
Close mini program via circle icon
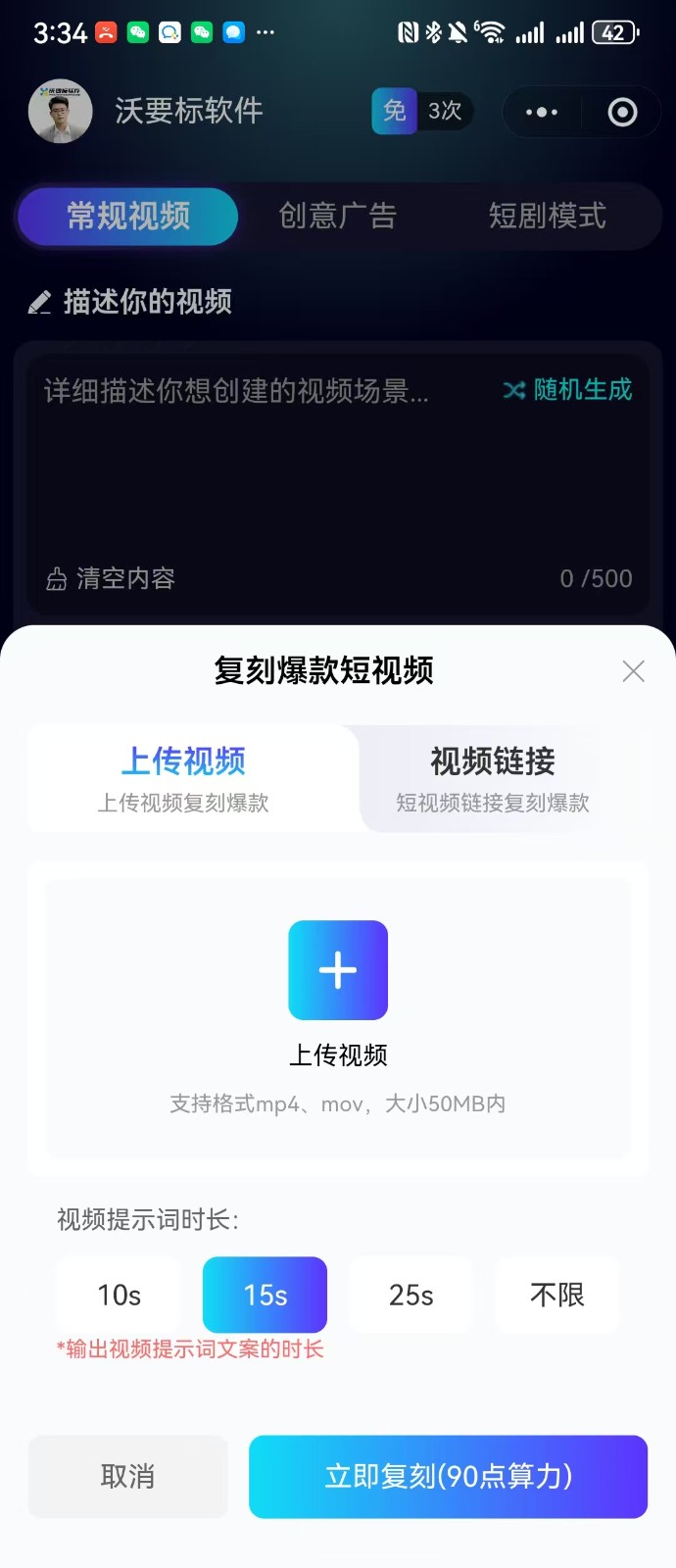tap(622, 112)
